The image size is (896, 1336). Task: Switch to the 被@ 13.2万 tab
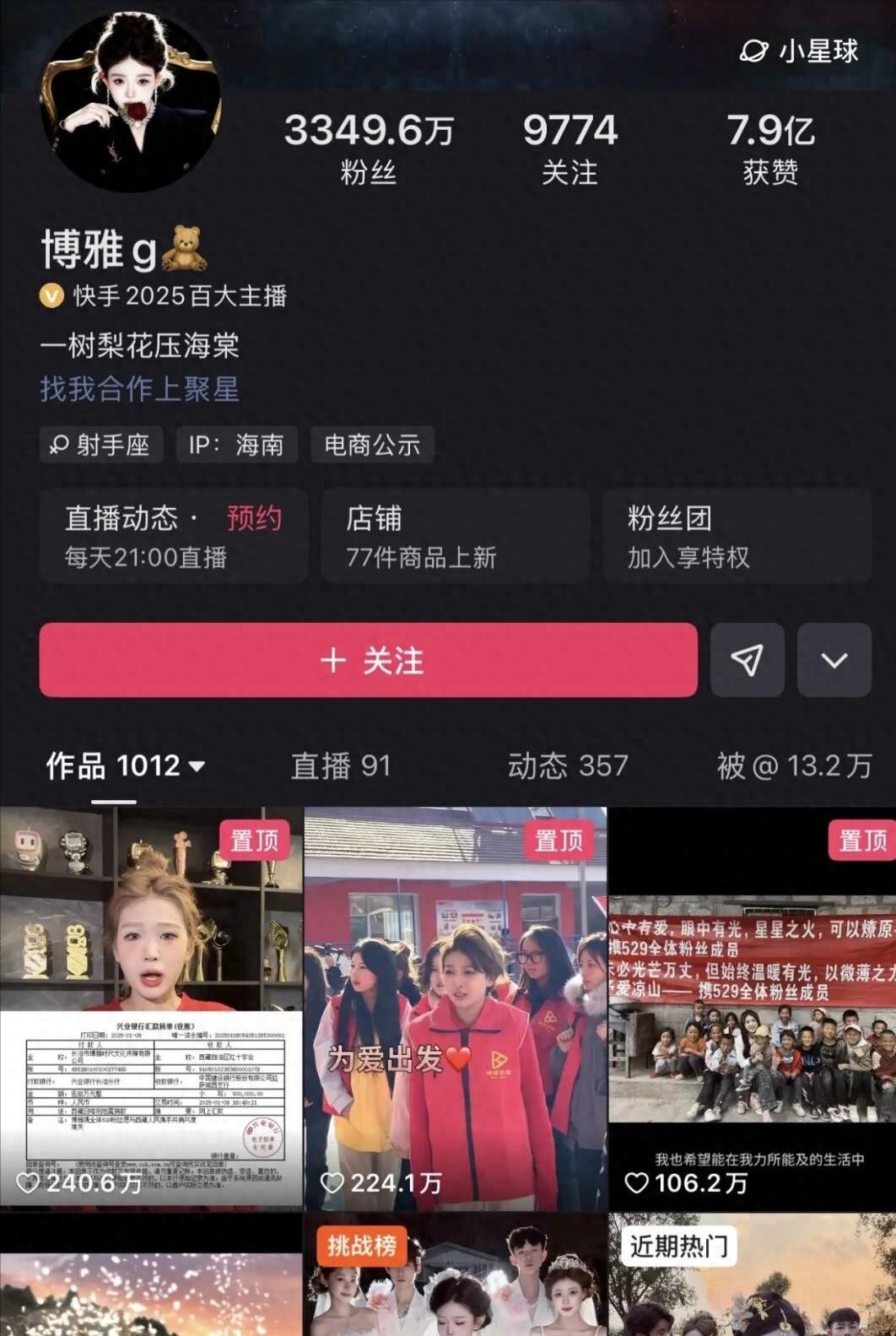(x=794, y=765)
